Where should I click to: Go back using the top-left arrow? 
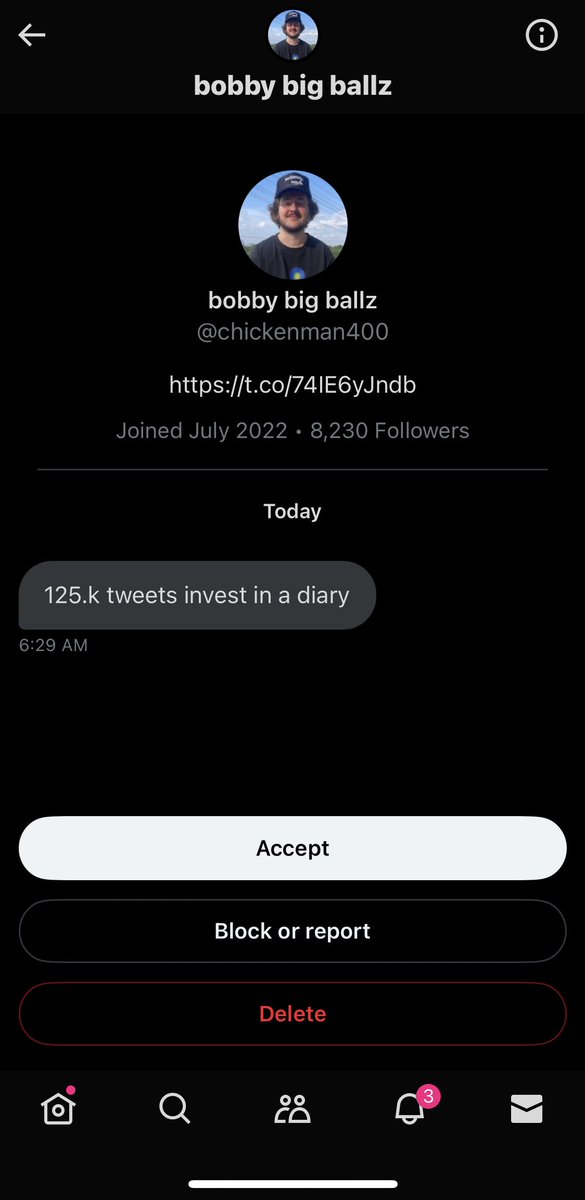click(x=32, y=35)
